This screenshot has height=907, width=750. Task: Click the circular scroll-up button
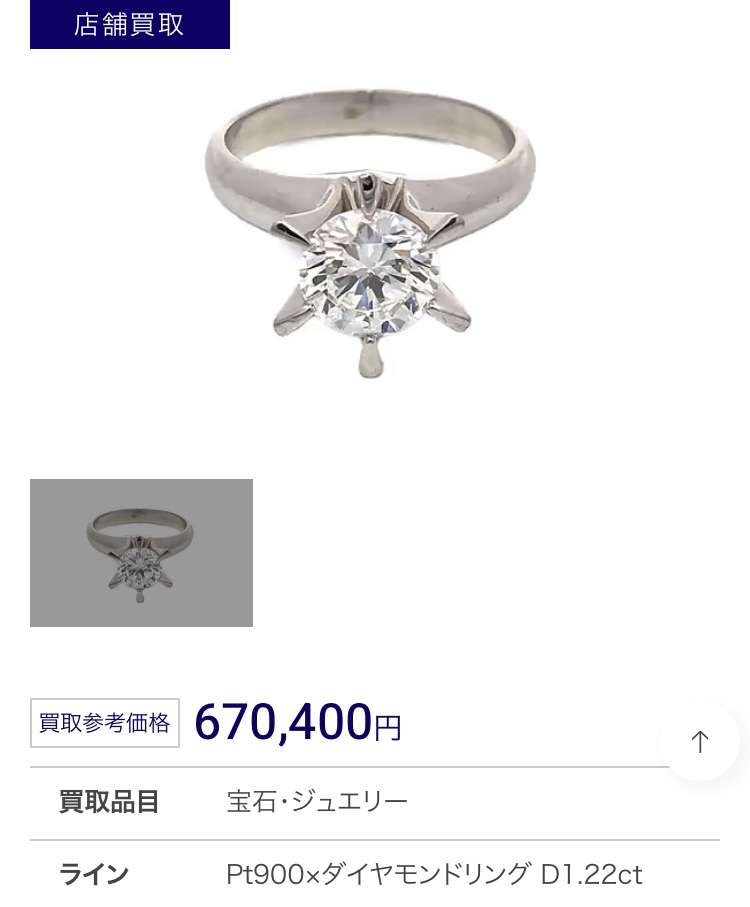point(699,741)
